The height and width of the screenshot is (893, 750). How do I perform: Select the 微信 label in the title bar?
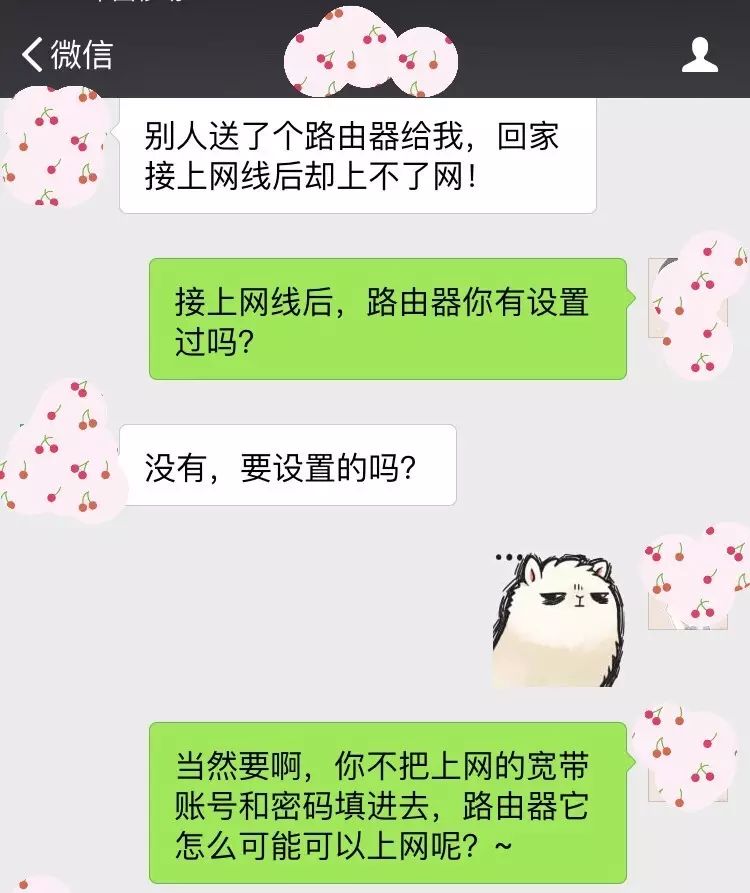point(85,57)
